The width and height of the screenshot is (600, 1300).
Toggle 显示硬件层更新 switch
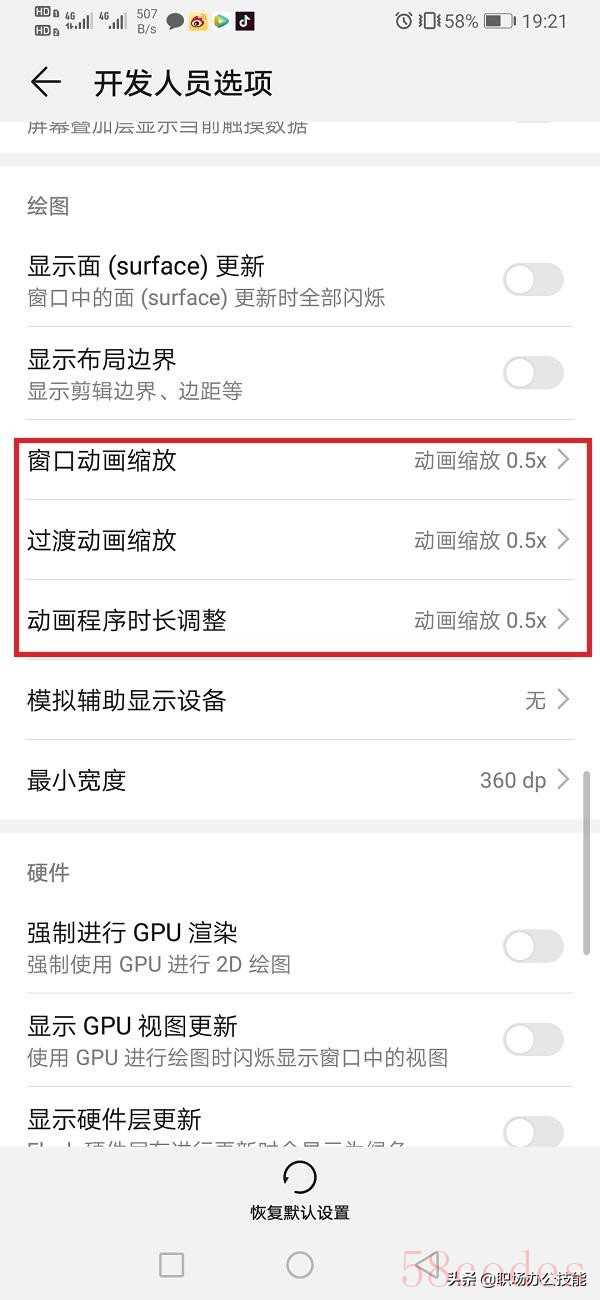click(533, 1132)
